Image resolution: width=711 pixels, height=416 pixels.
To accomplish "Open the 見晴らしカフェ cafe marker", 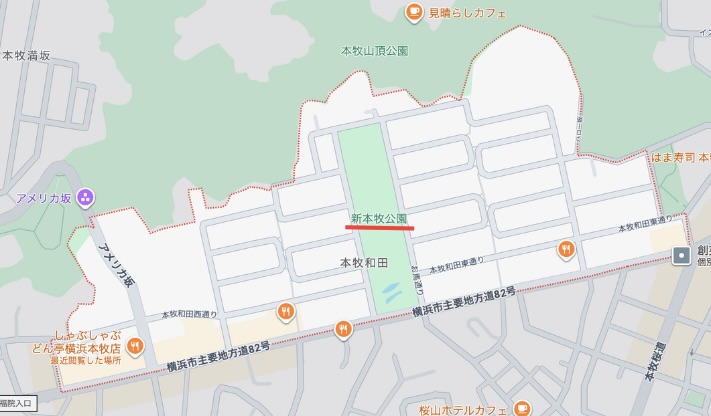I will click(413, 11).
